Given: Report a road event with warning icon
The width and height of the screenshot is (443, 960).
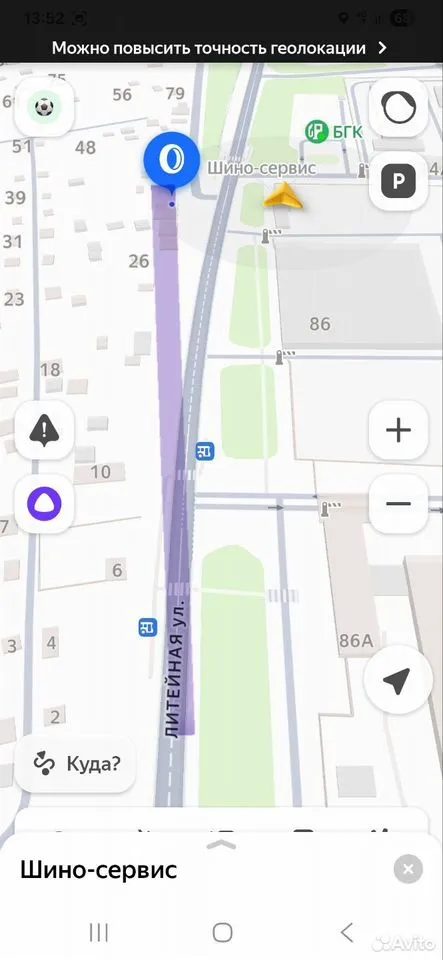Looking at the screenshot, I should click(x=44, y=430).
